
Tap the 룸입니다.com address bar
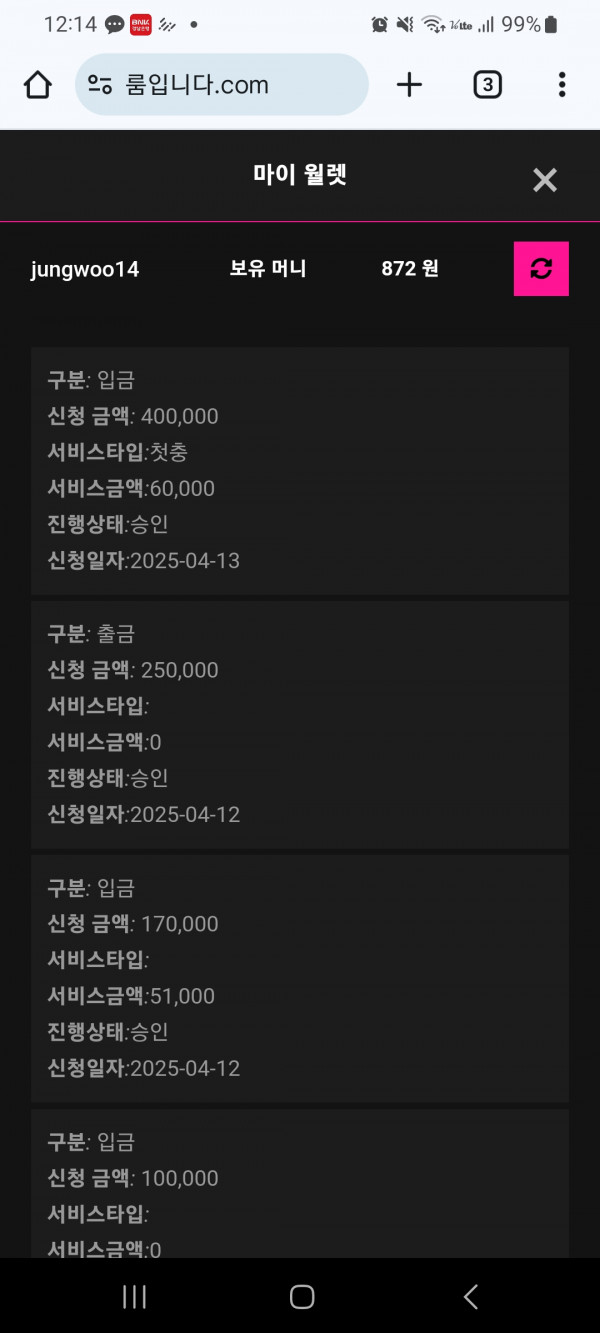221,85
